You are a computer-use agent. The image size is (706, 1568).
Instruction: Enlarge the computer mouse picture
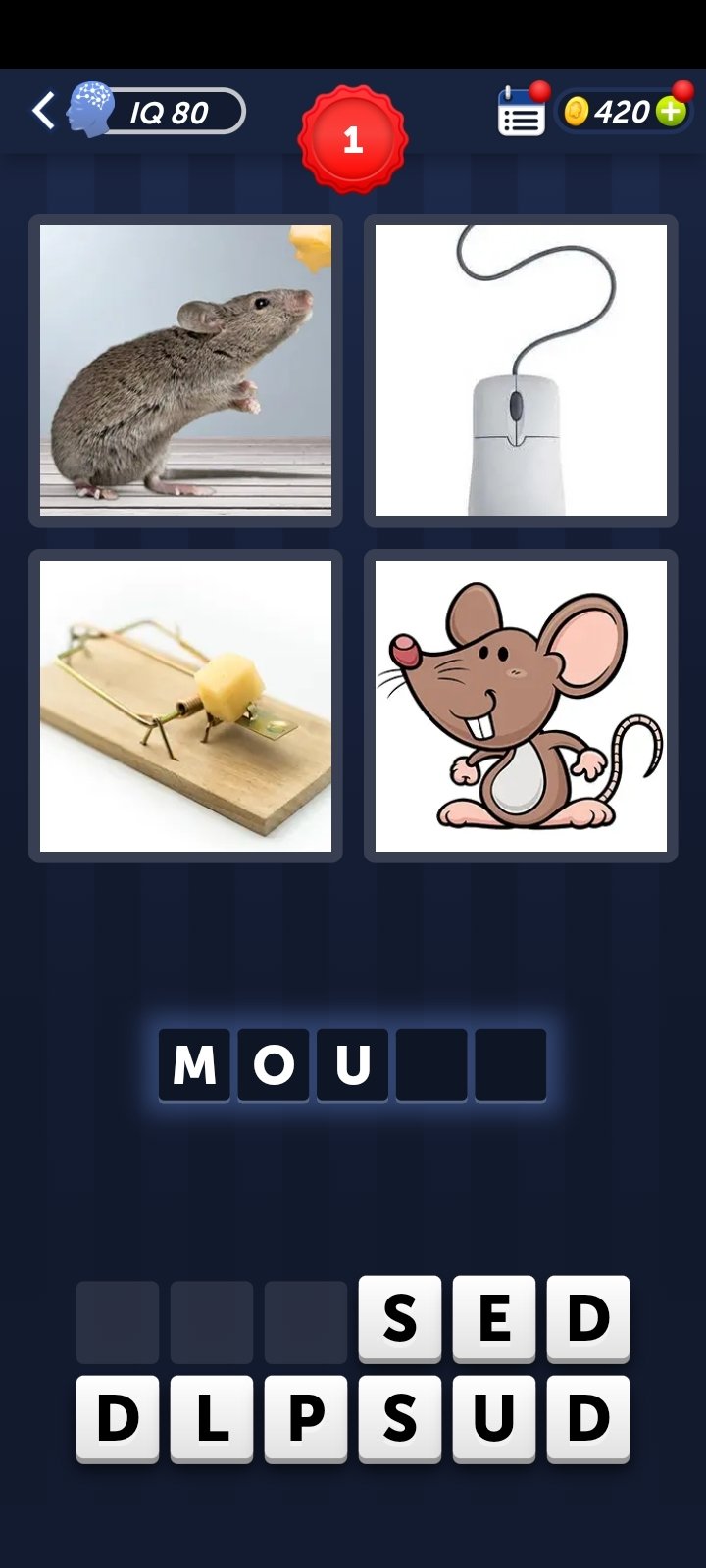[521, 370]
